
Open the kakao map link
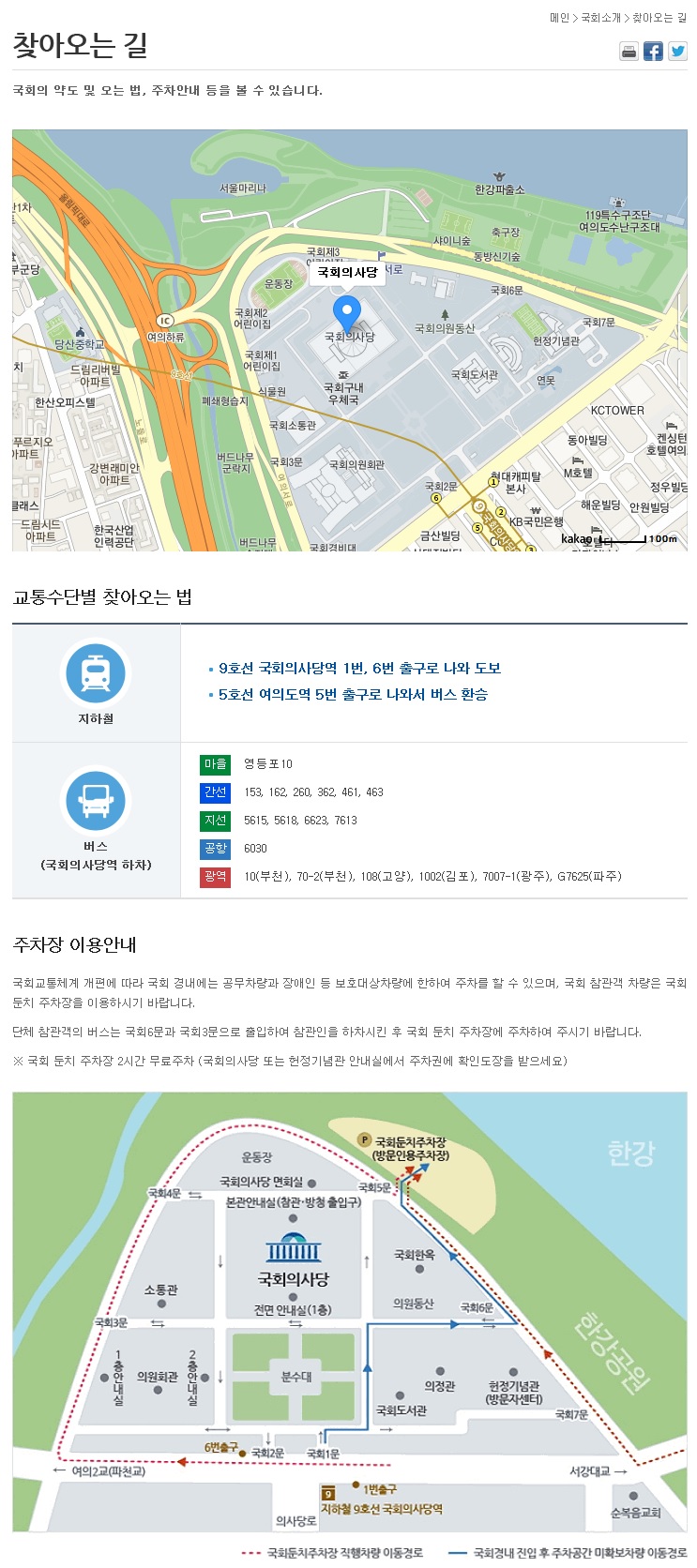tap(575, 538)
